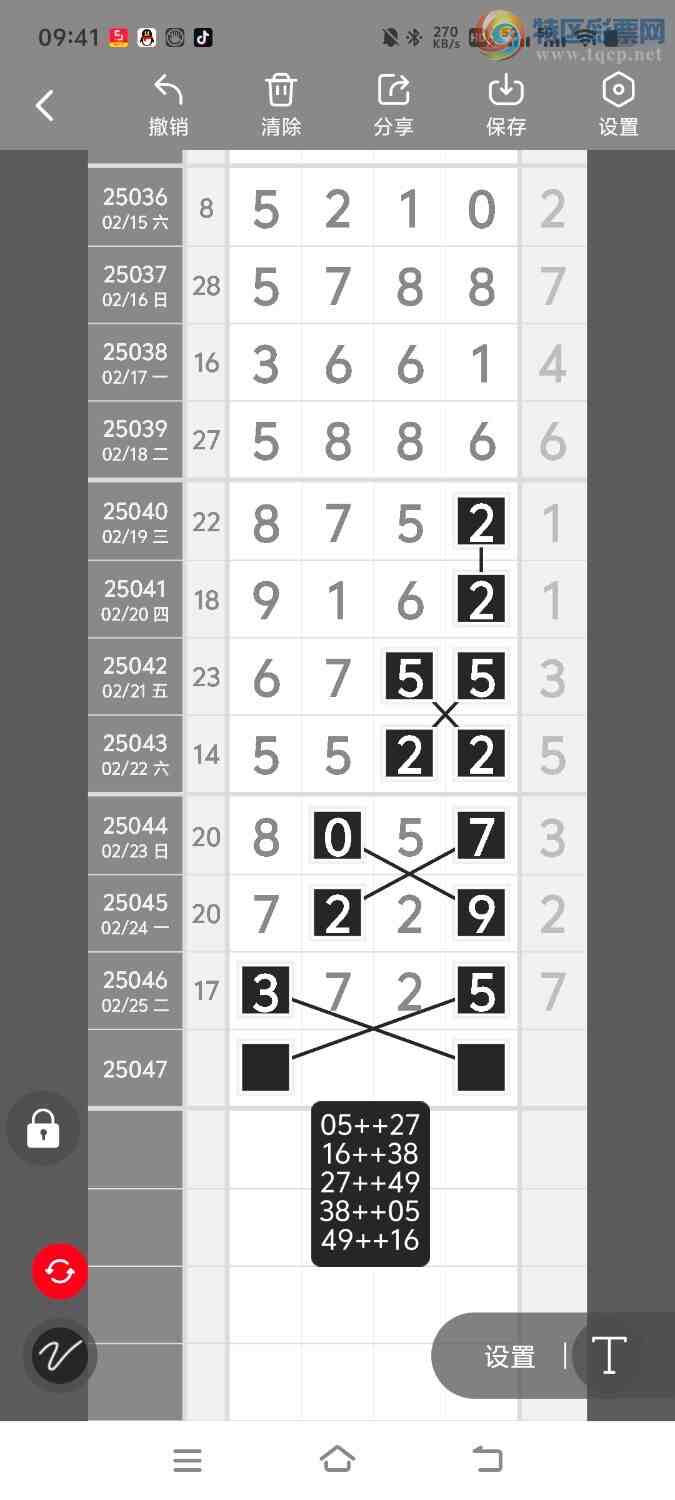Tap the number note text box
The height and width of the screenshot is (1500, 675).
click(x=370, y=1184)
